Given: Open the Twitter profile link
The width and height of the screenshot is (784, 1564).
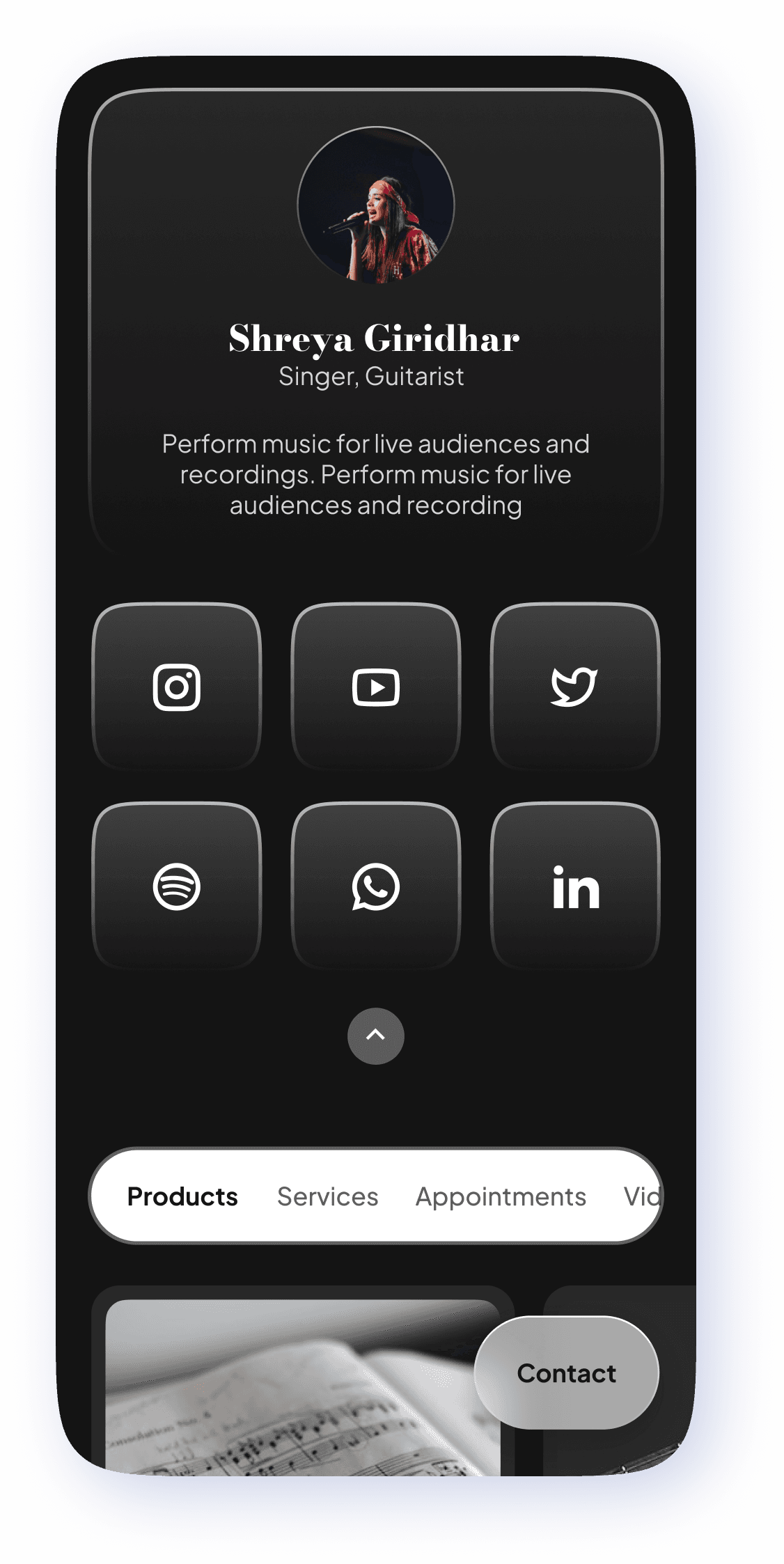Looking at the screenshot, I should 574,687.
